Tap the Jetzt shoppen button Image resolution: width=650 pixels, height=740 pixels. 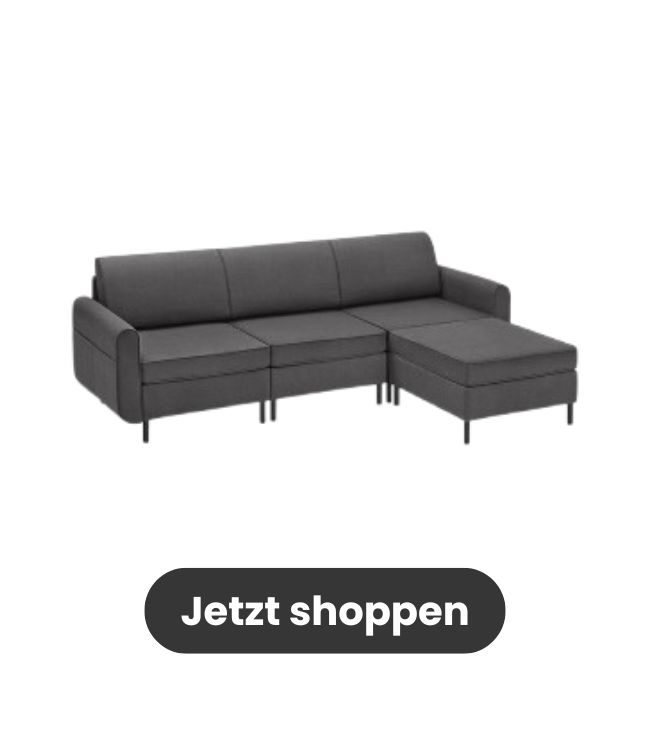325,611
